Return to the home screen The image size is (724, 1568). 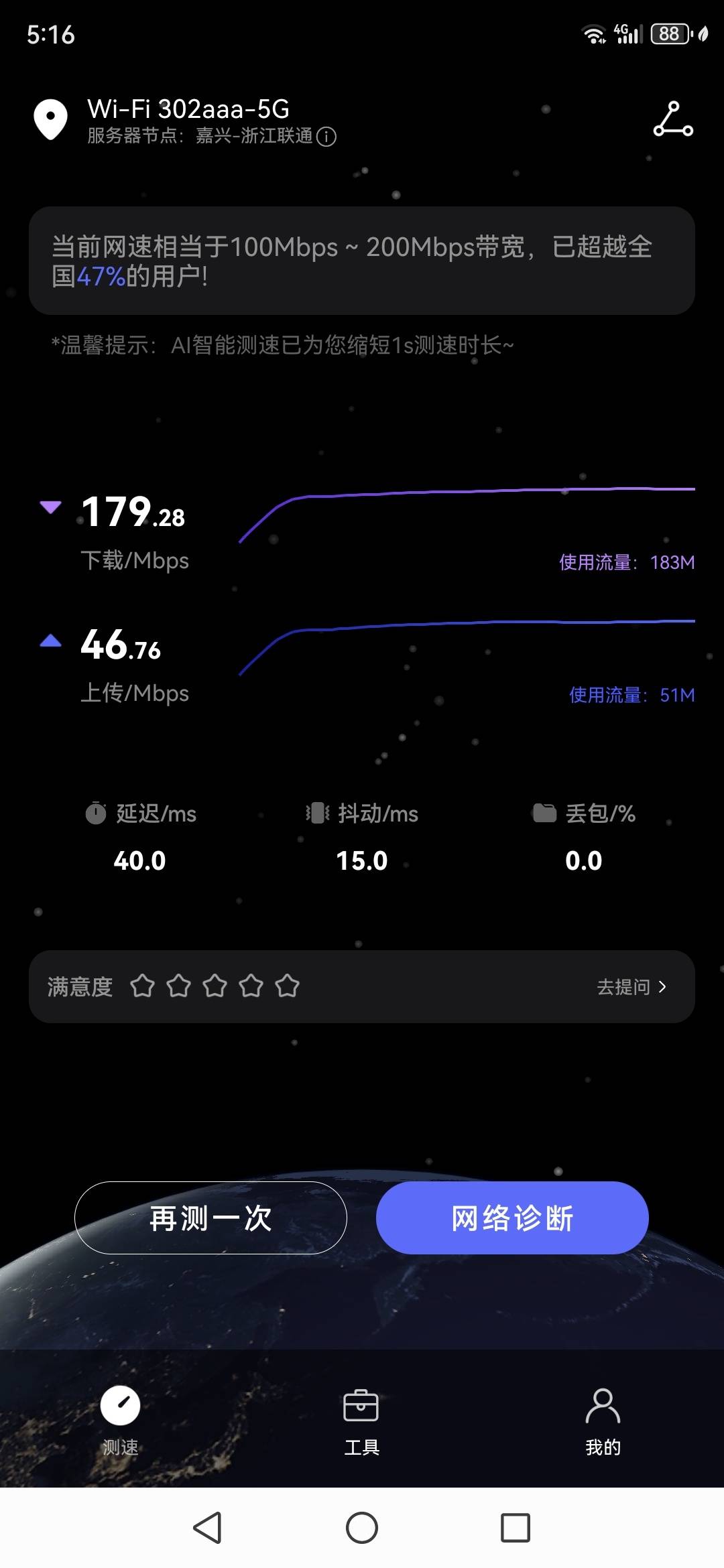[362, 1528]
